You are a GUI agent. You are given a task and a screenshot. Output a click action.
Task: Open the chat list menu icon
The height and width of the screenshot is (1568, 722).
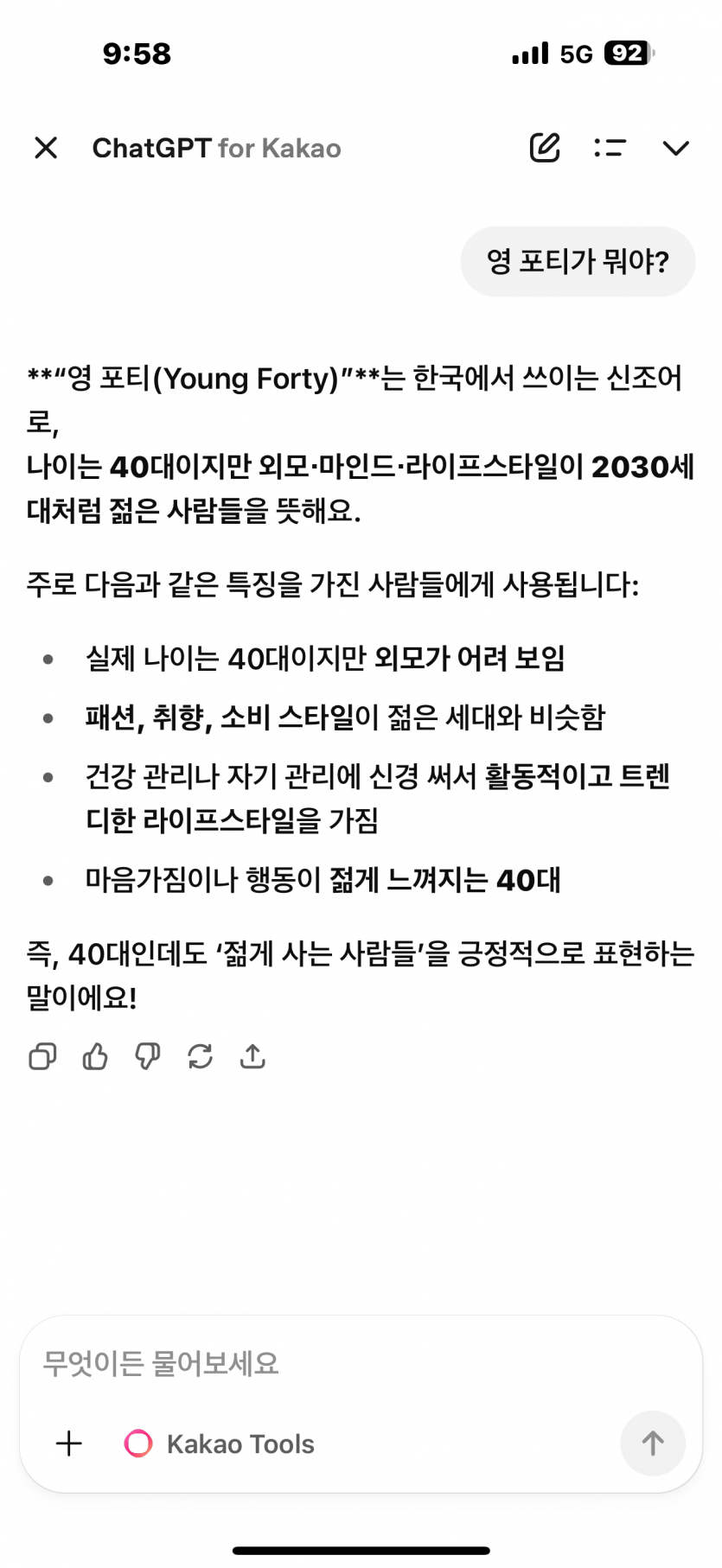point(610,148)
